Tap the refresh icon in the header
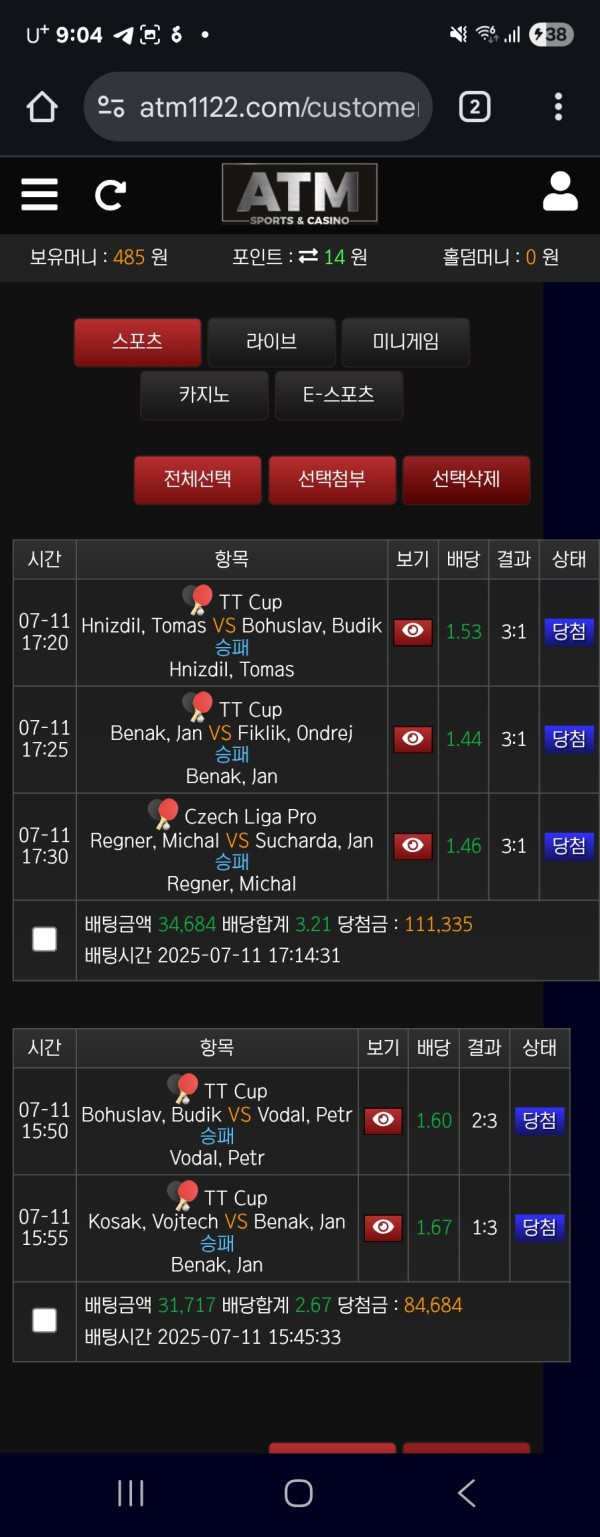600x1537 pixels. click(110, 194)
